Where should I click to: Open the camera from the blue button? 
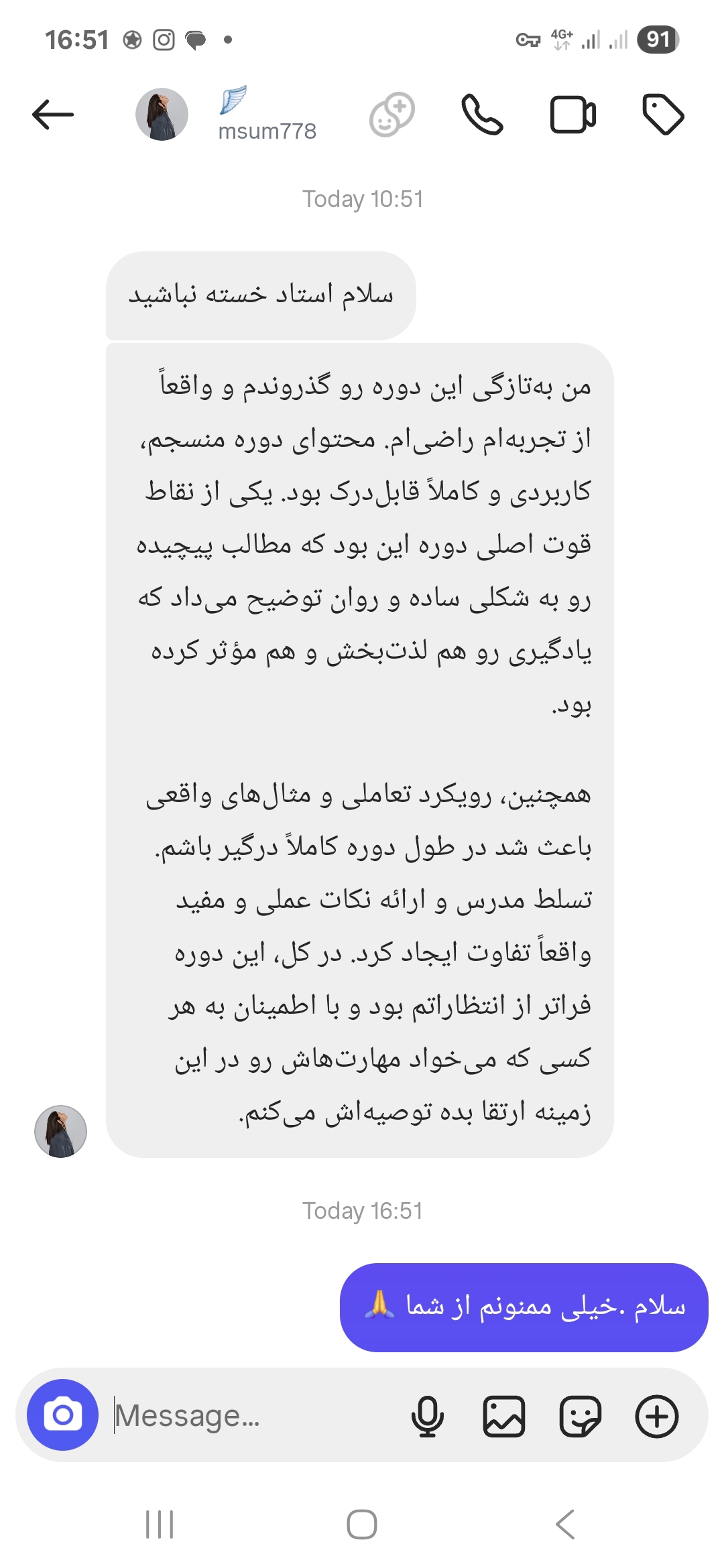pyautogui.click(x=62, y=1415)
